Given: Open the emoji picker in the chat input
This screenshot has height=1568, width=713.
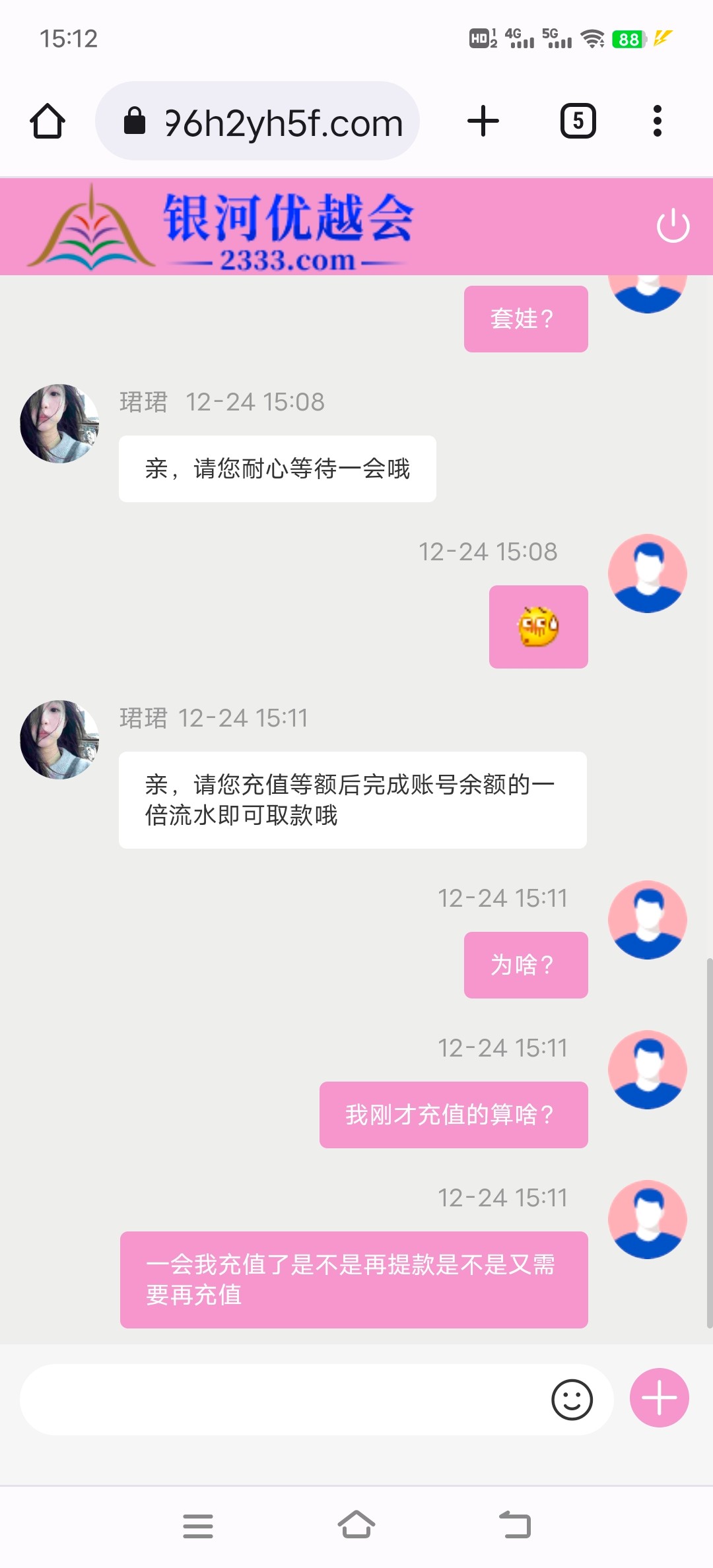Looking at the screenshot, I should pyautogui.click(x=574, y=1398).
